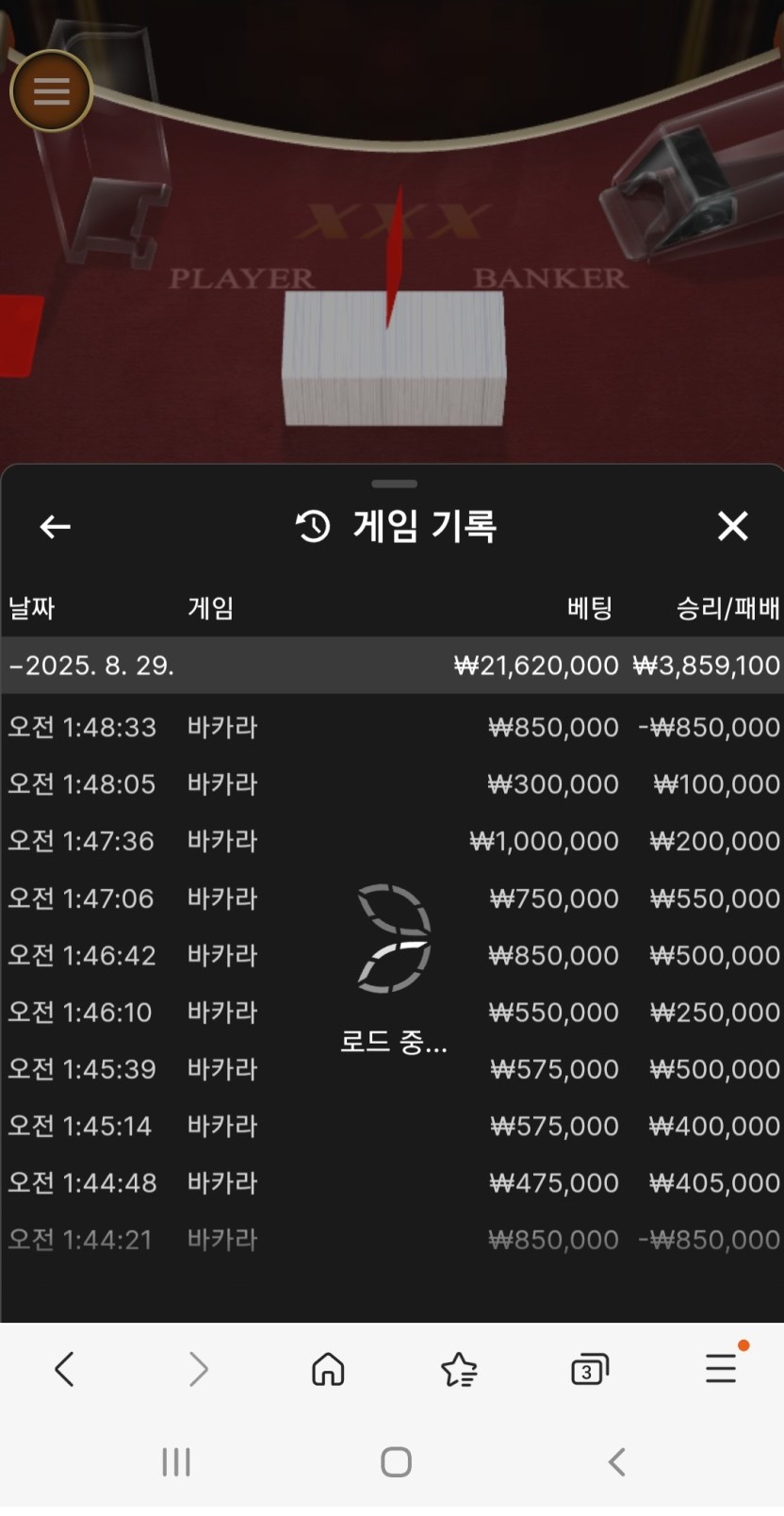This screenshot has width=784, height=1516.
Task: Close the game history panel
Action: click(732, 526)
